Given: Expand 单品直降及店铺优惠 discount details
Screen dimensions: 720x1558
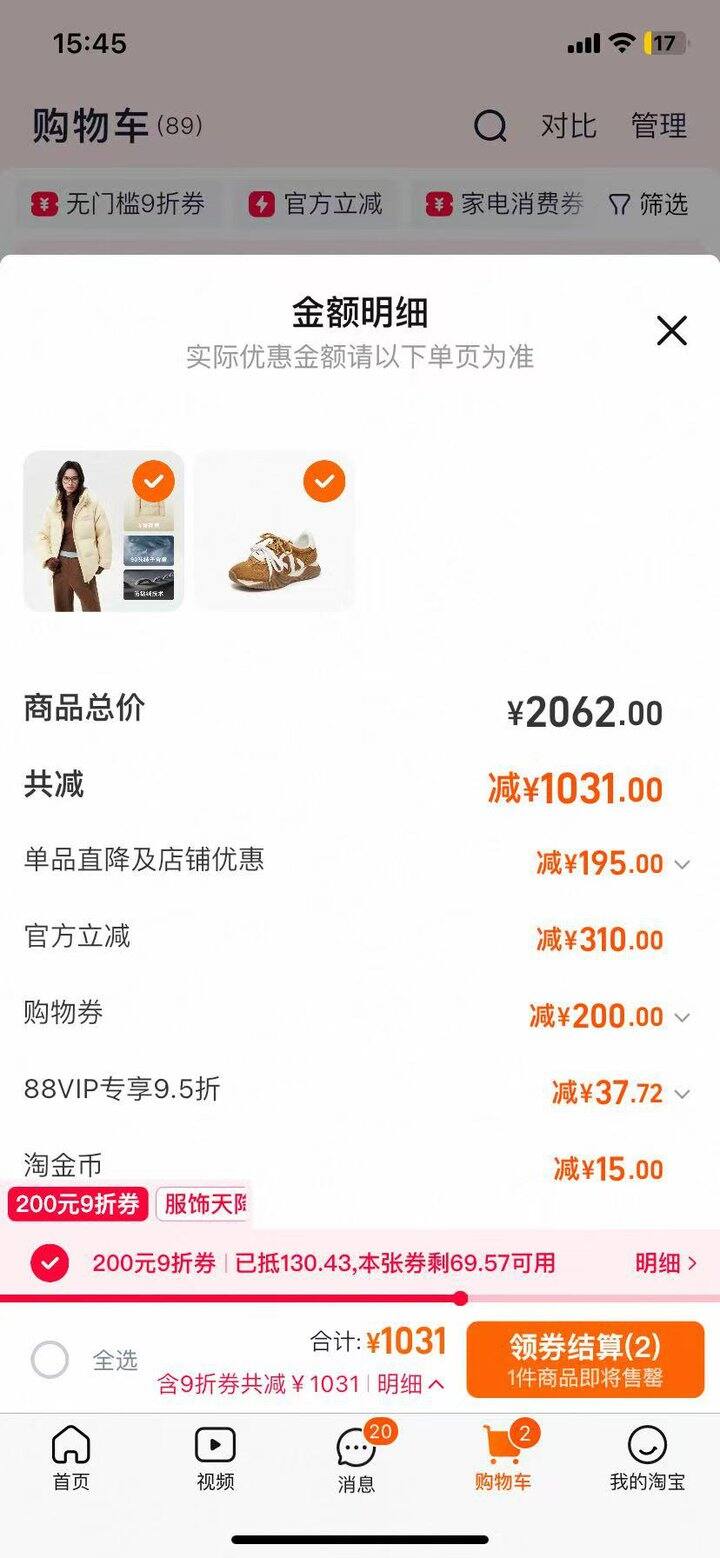Looking at the screenshot, I should pyautogui.click(x=682, y=864).
